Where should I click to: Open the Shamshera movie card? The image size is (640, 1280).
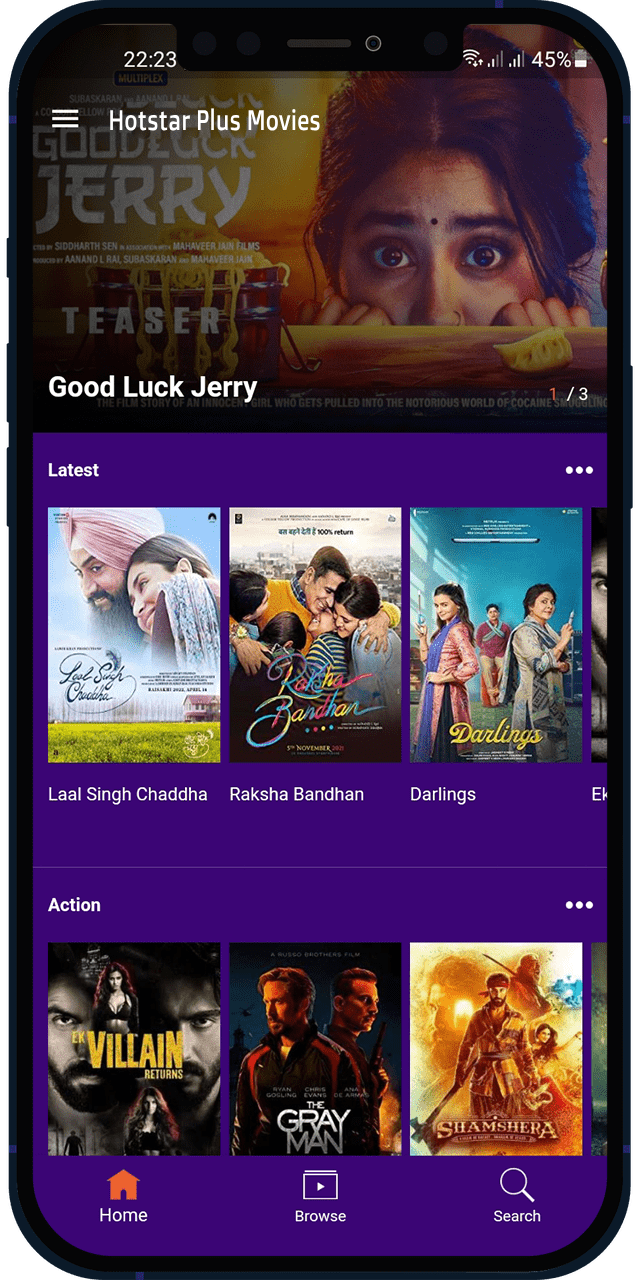coord(496,1048)
